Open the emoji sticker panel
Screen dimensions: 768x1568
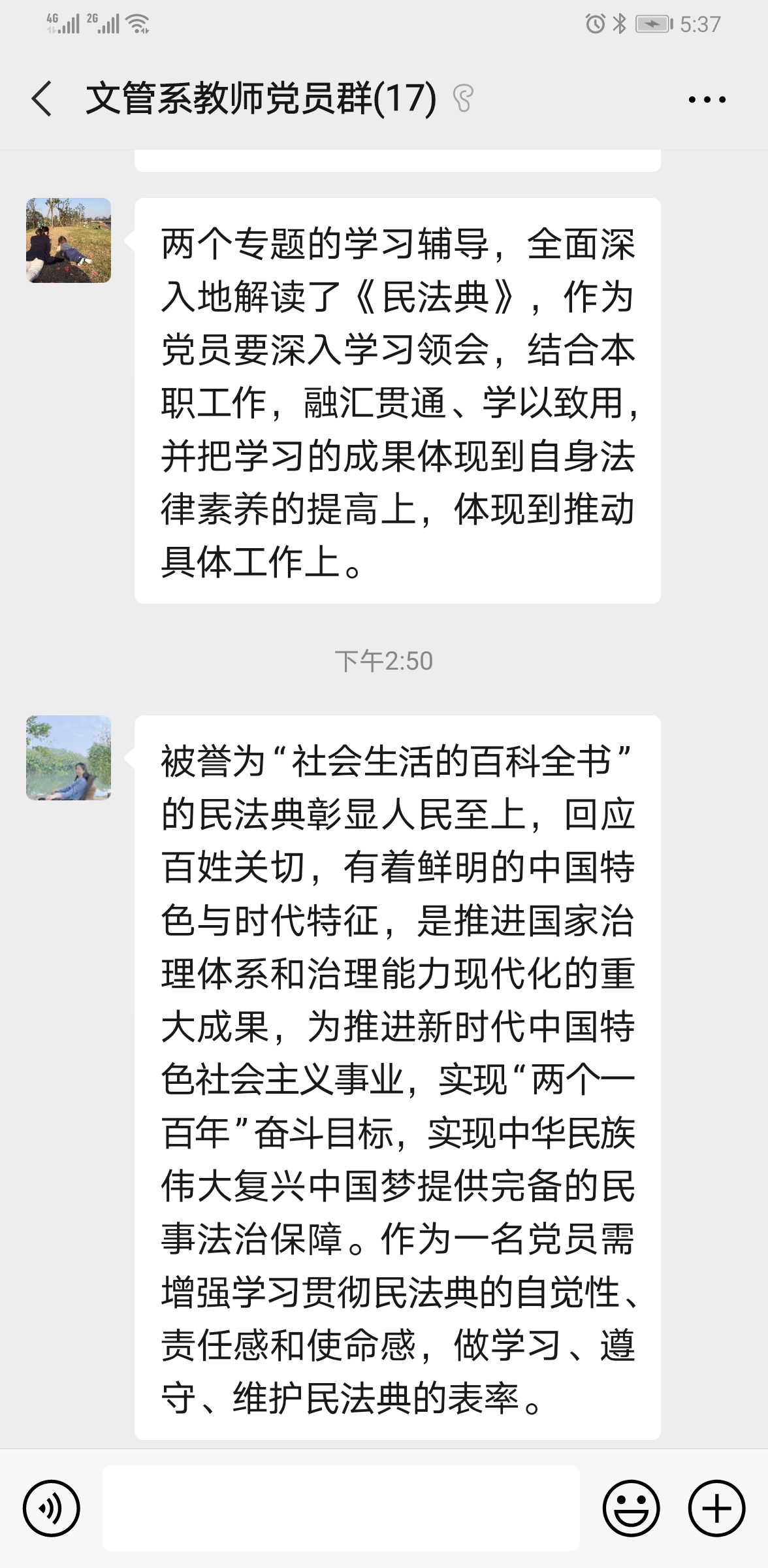(x=631, y=1508)
